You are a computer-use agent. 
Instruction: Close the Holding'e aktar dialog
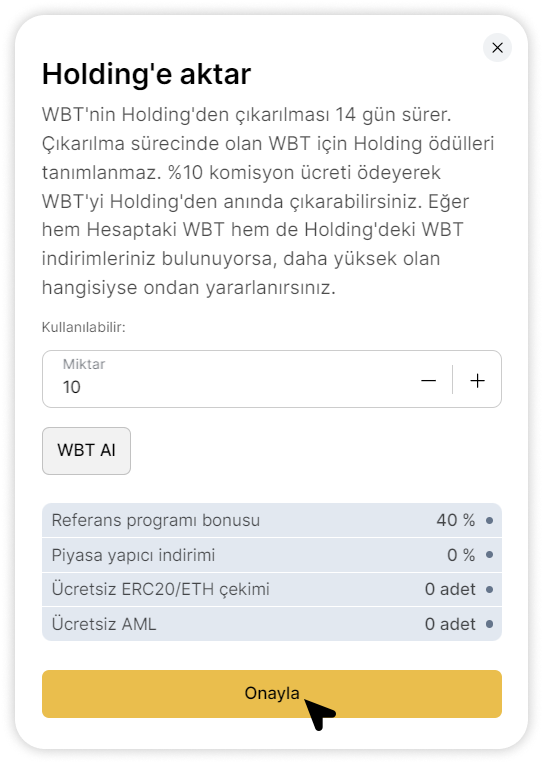[497, 48]
